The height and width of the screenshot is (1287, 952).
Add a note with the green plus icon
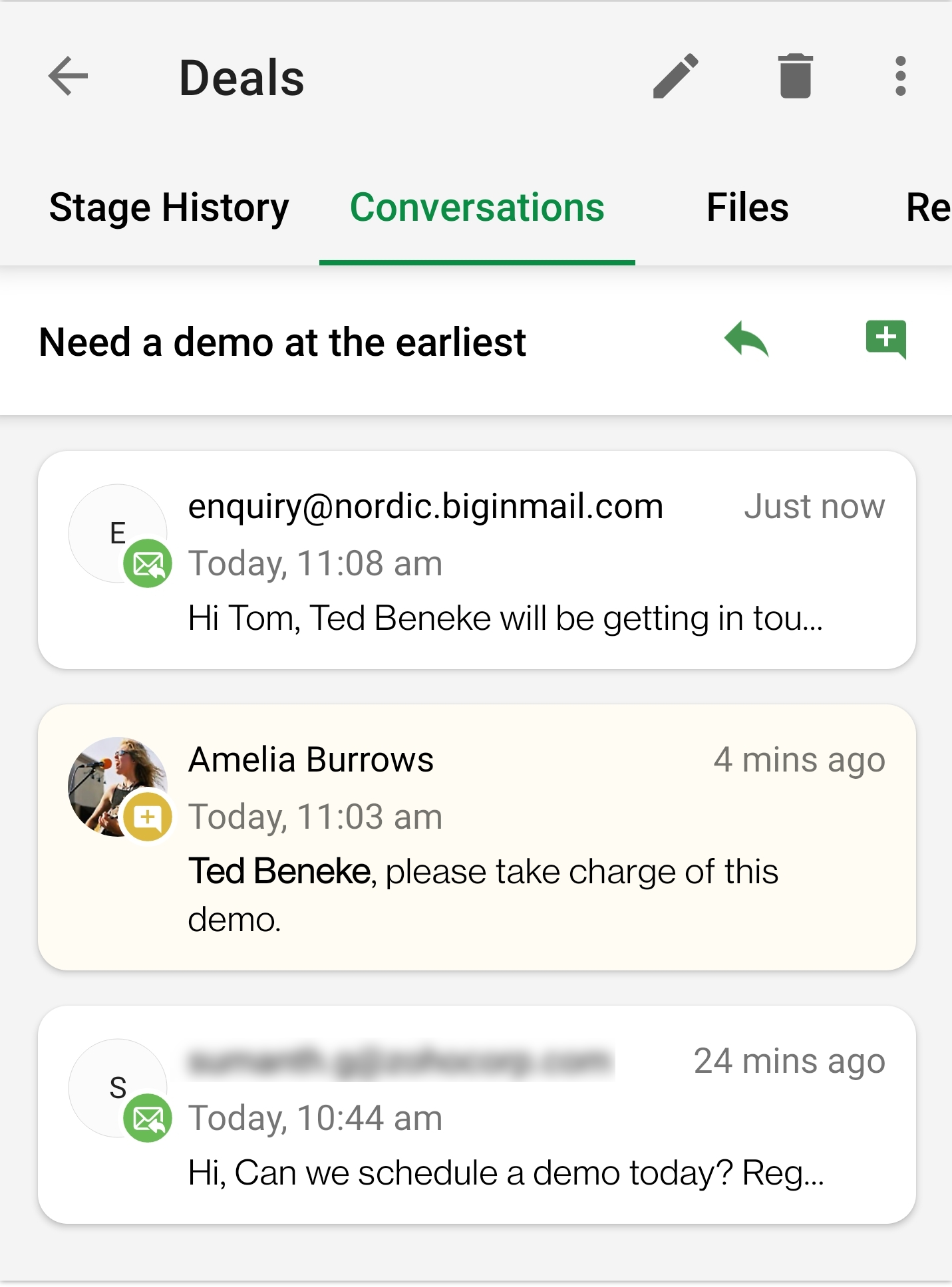[x=885, y=339]
